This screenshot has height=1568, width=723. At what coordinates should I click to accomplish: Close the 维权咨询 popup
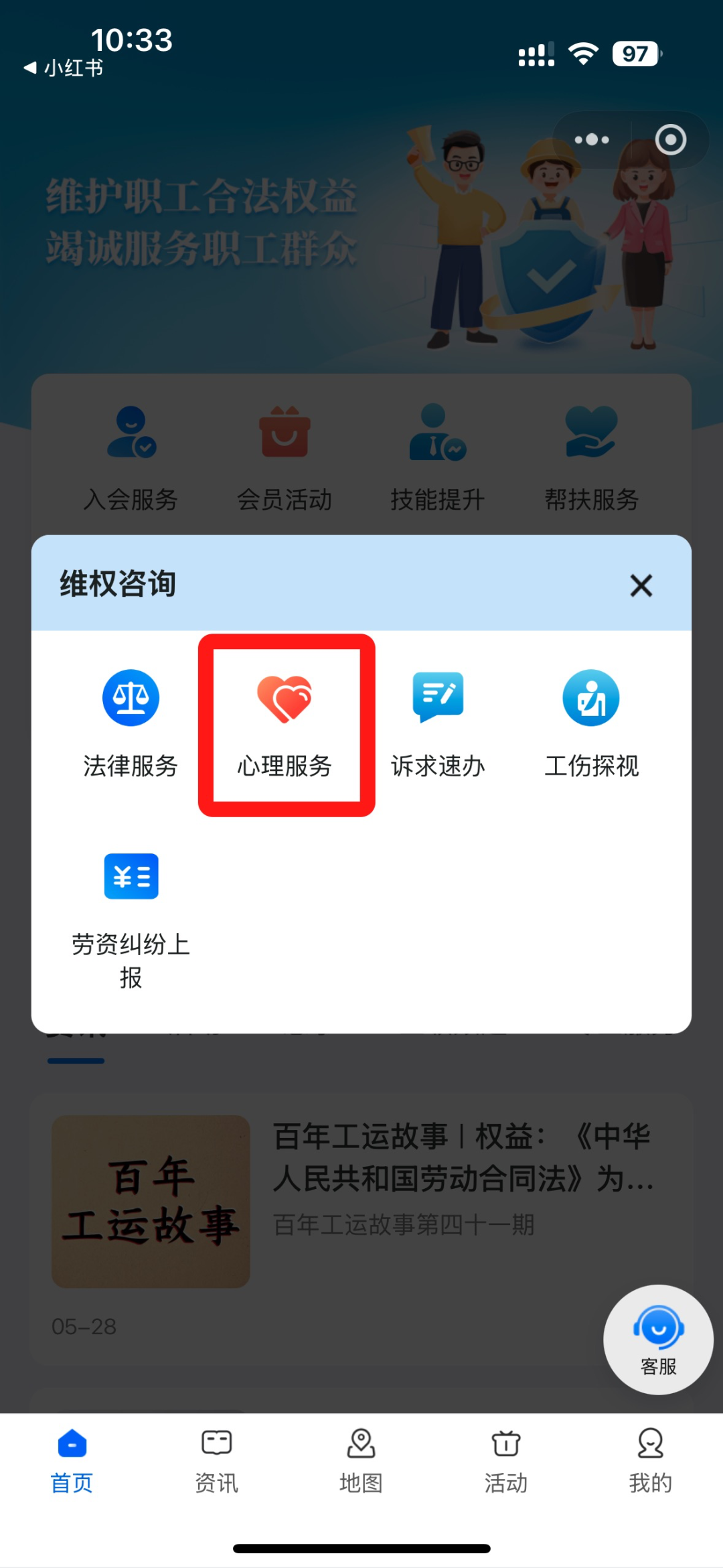coord(641,585)
